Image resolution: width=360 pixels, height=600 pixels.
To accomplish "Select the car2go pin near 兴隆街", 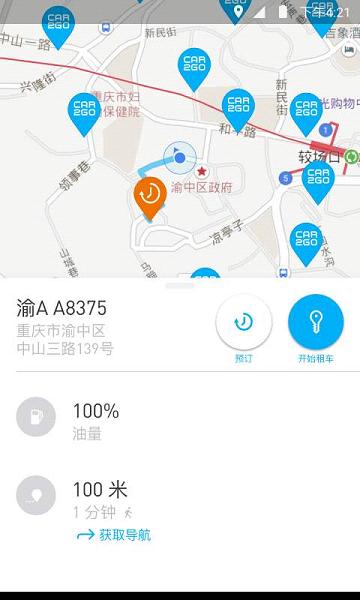I will pyautogui.click(x=84, y=114).
